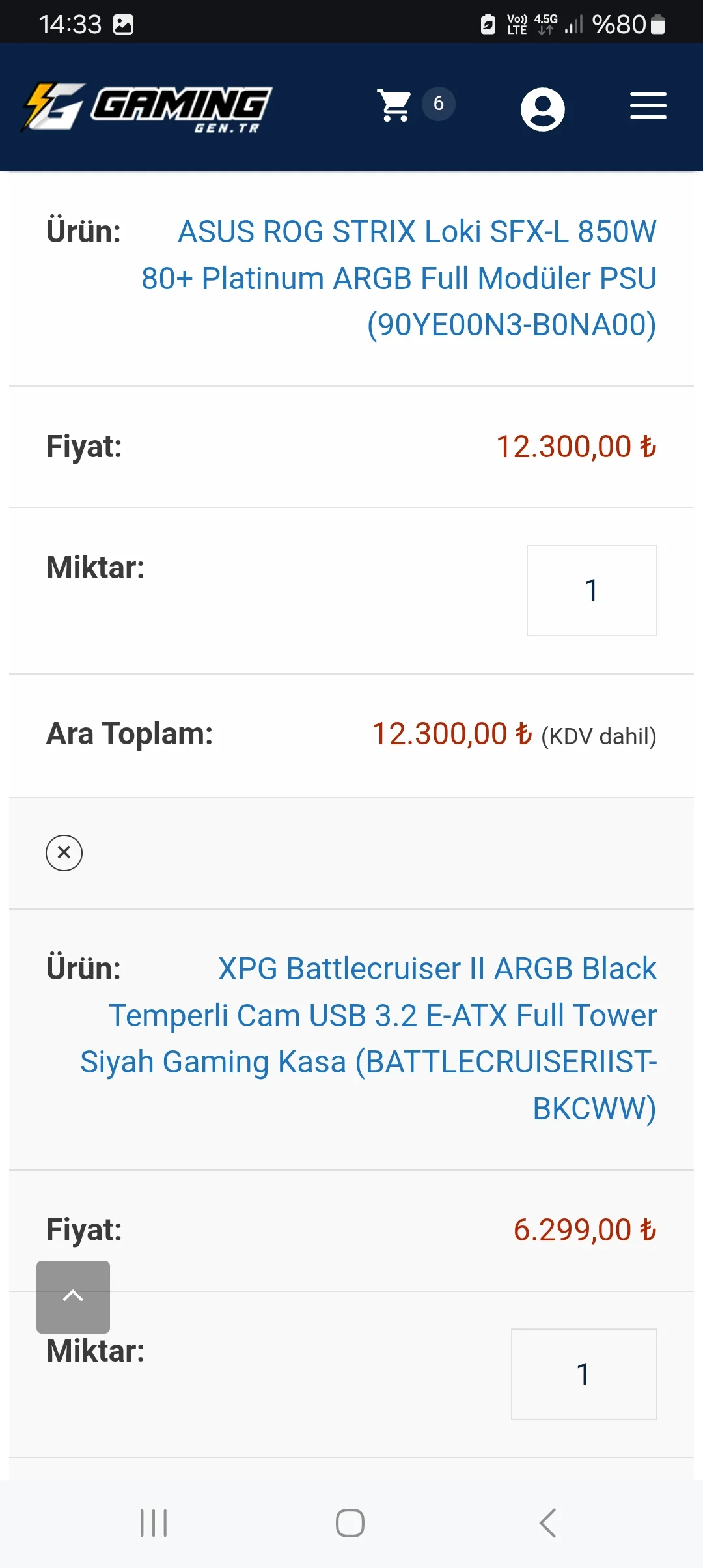
Task: Show recent apps
Action: click(x=154, y=1523)
